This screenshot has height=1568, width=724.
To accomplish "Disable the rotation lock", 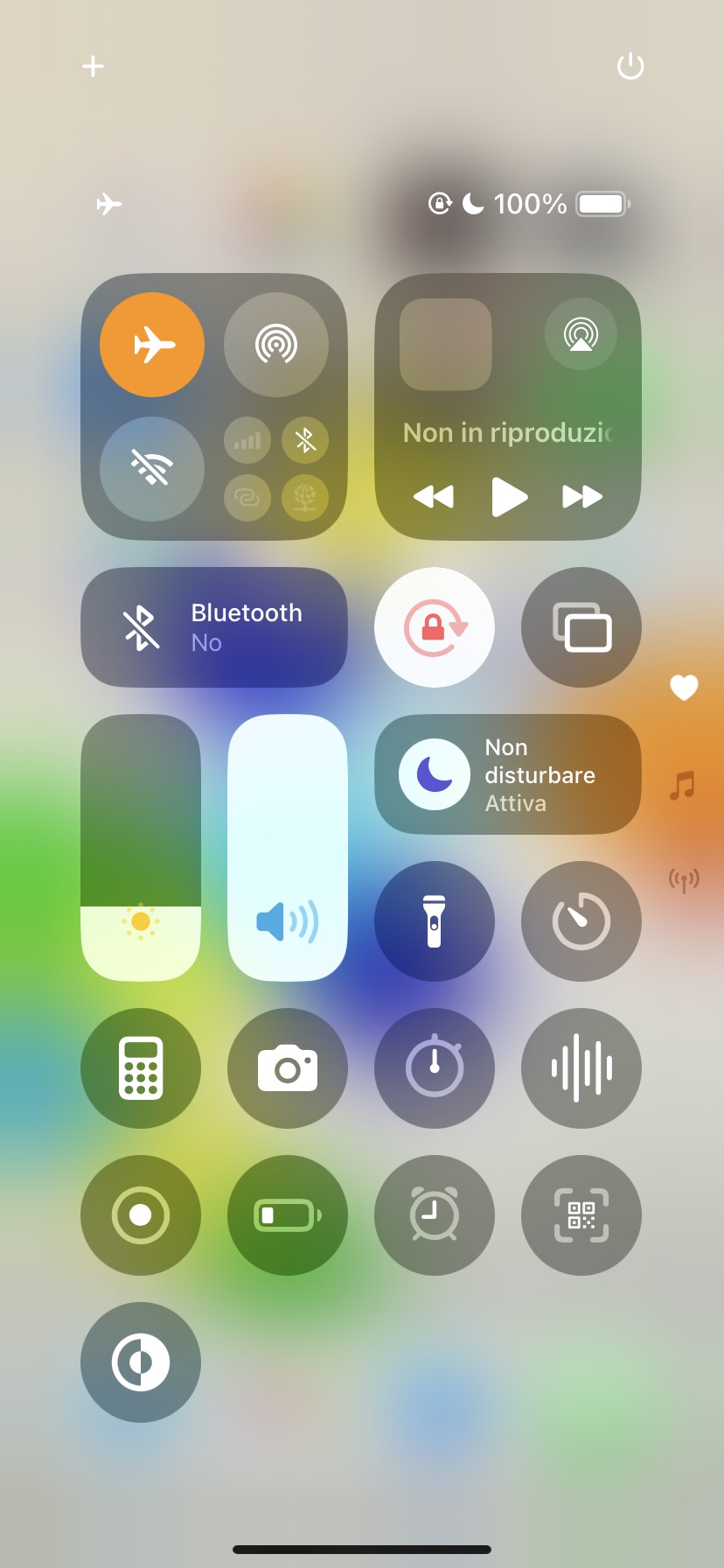I will click(x=435, y=627).
